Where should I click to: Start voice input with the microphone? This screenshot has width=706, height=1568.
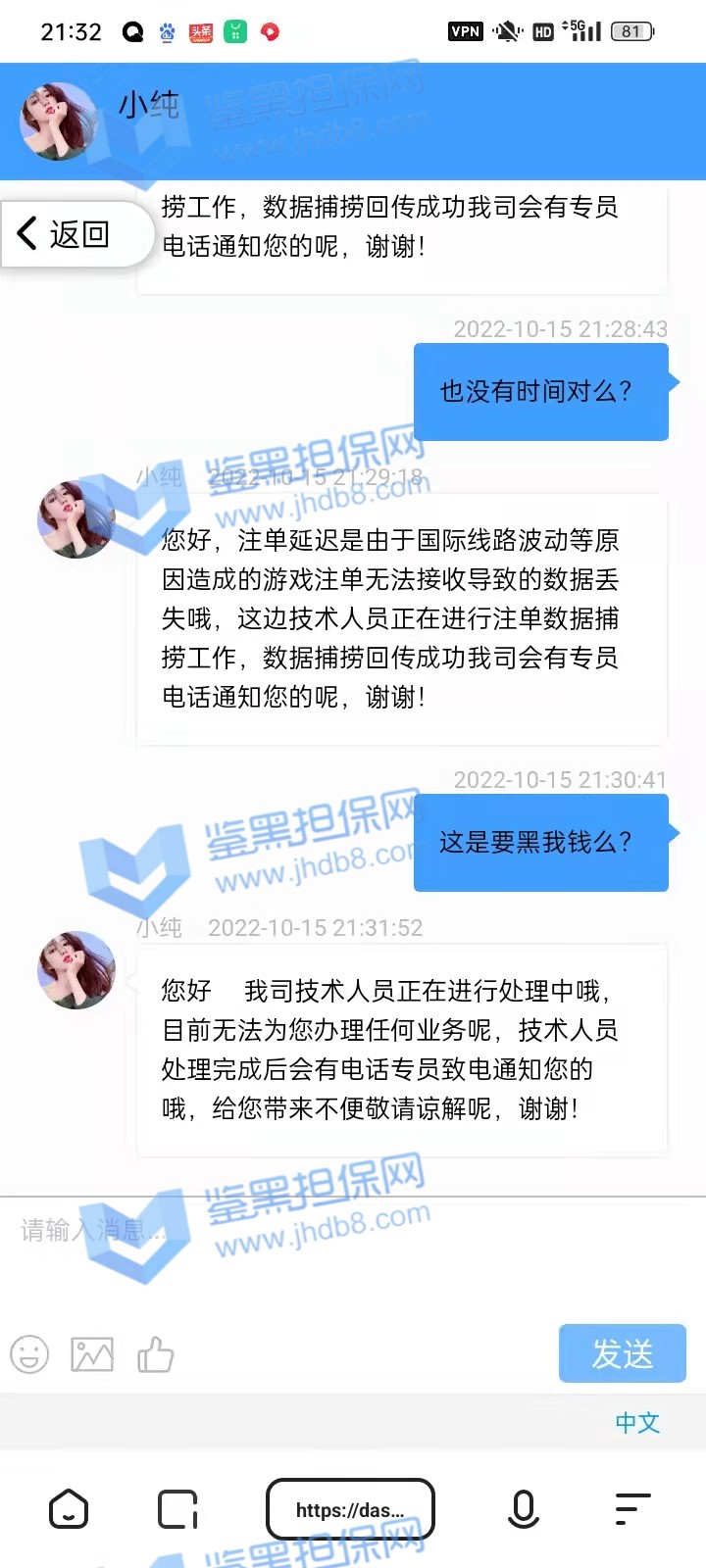click(x=524, y=1509)
